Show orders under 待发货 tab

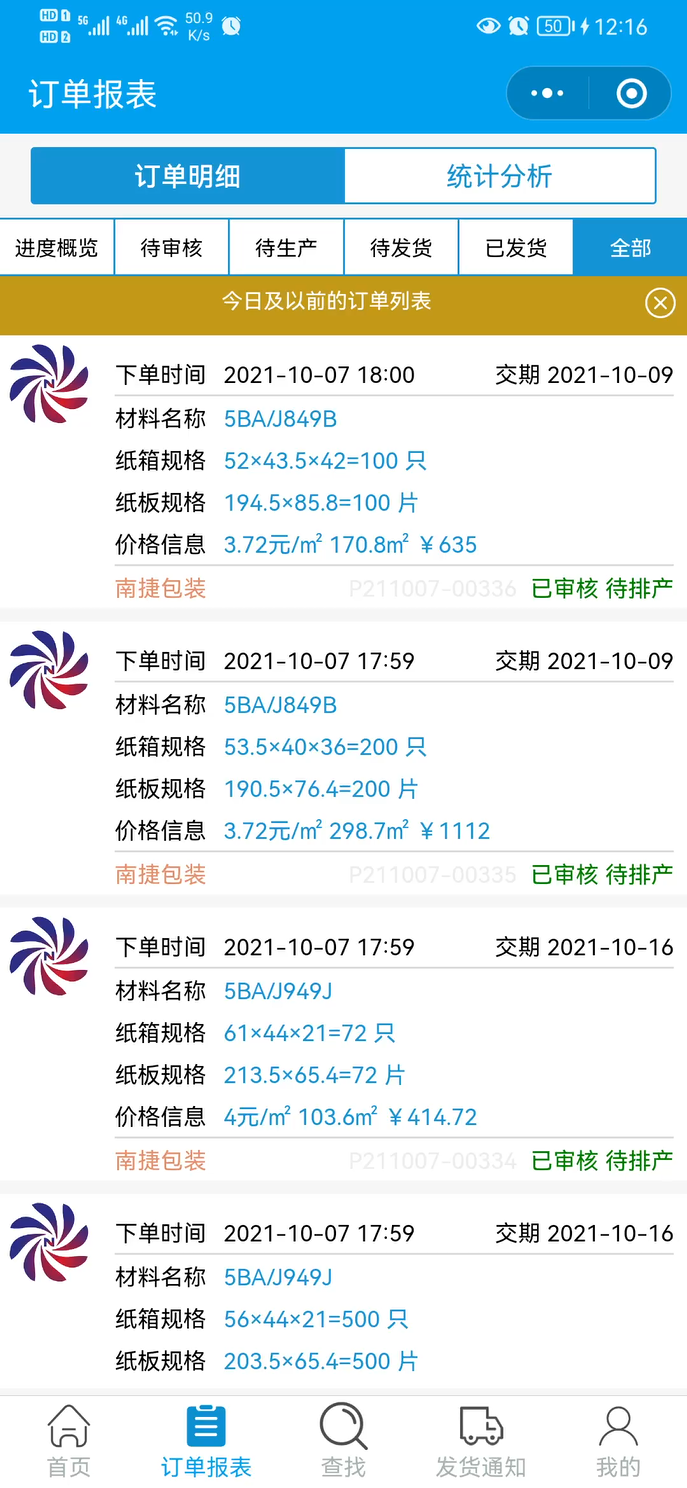click(x=401, y=248)
